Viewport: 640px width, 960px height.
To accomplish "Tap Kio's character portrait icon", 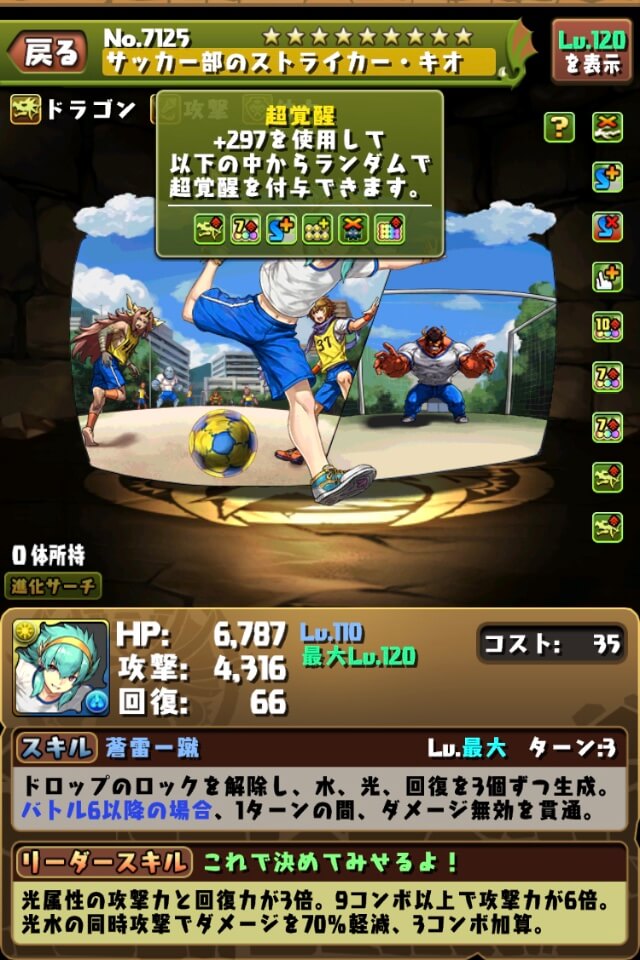I will pyautogui.click(x=61, y=668).
